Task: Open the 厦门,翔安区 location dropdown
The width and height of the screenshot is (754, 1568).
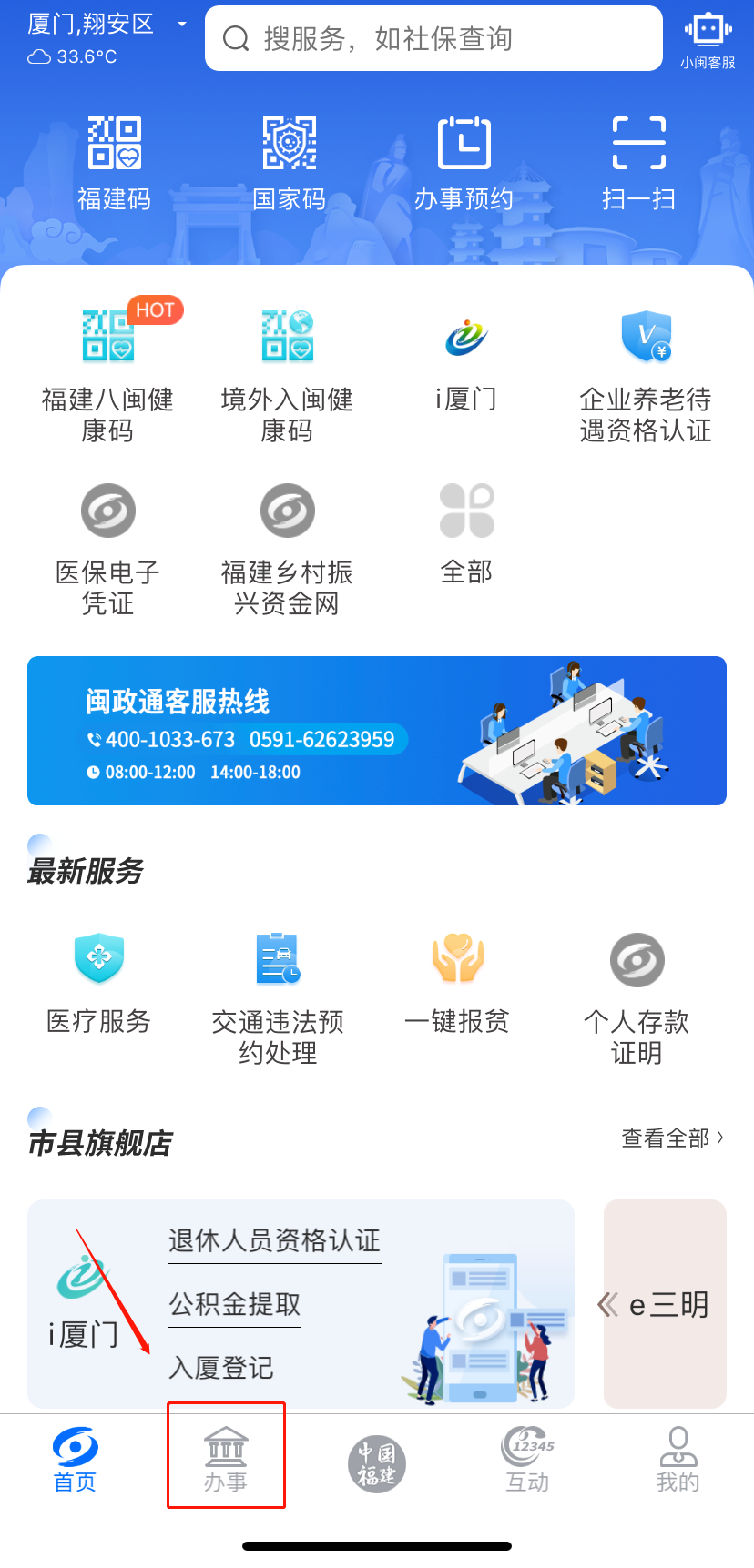Action: tap(107, 24)
